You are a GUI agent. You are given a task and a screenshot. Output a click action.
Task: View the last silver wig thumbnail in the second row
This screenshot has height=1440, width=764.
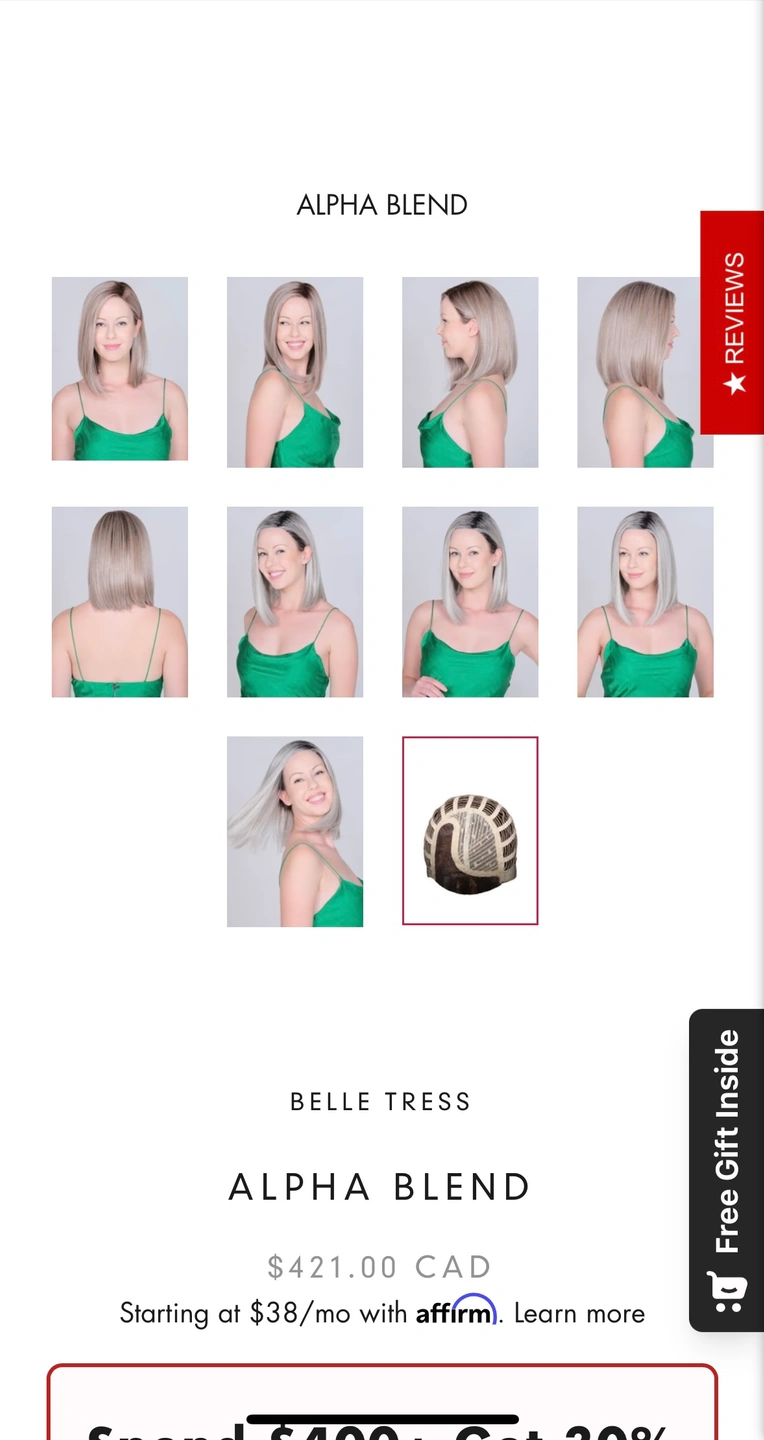645,601
